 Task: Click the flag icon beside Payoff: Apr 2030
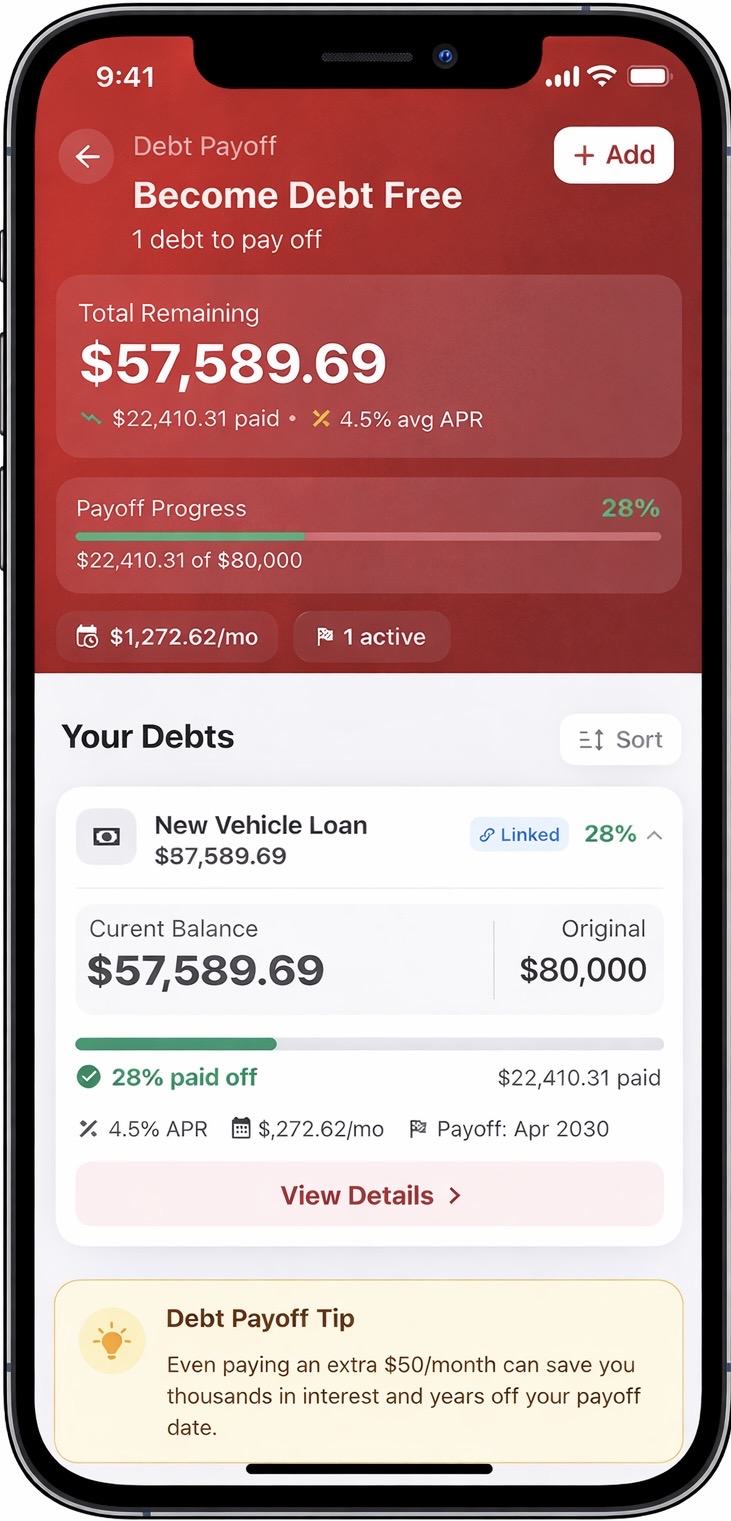click(x=419, y=1129)
